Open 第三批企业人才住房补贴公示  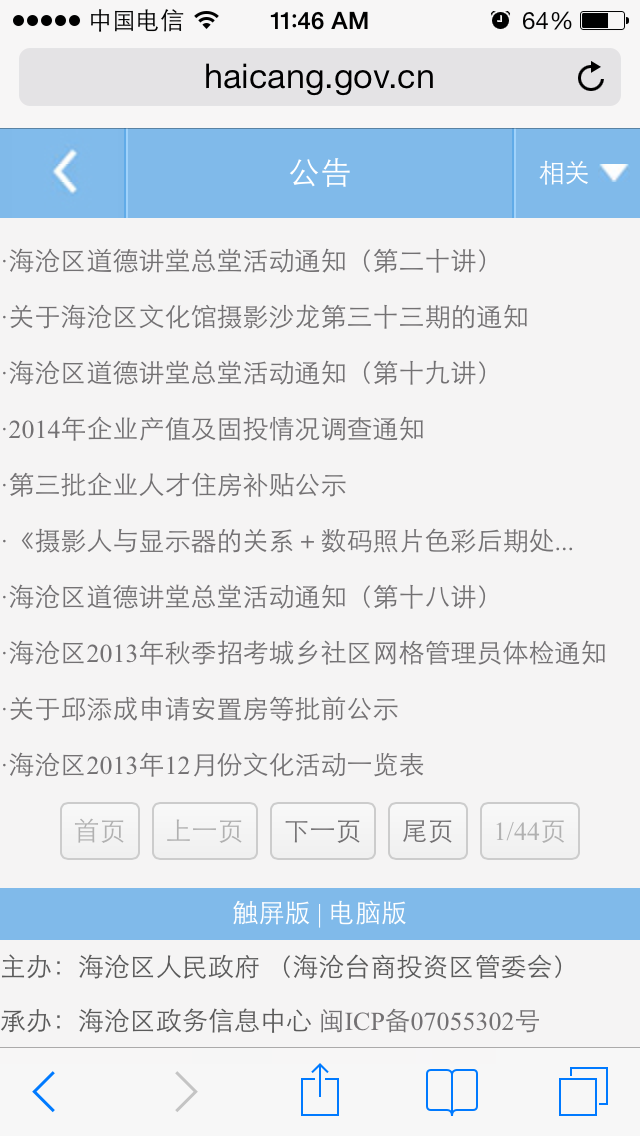(x=177, y=486)
